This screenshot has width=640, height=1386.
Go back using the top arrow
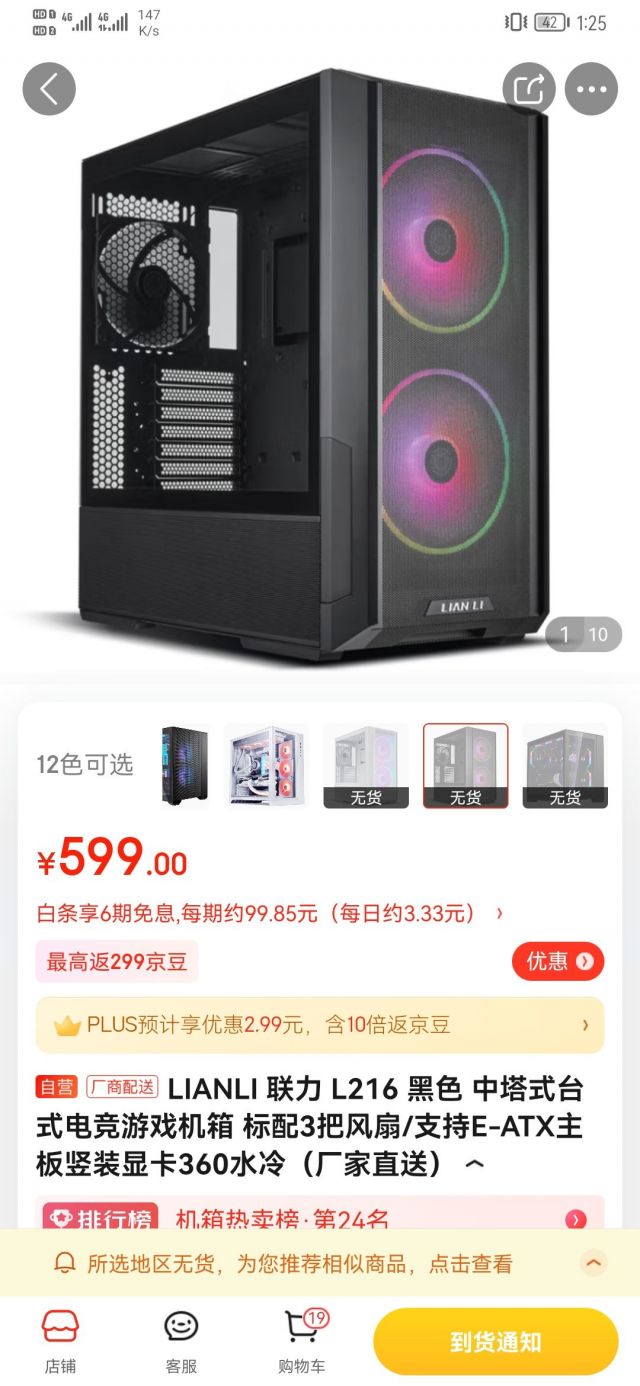[49, 89]
